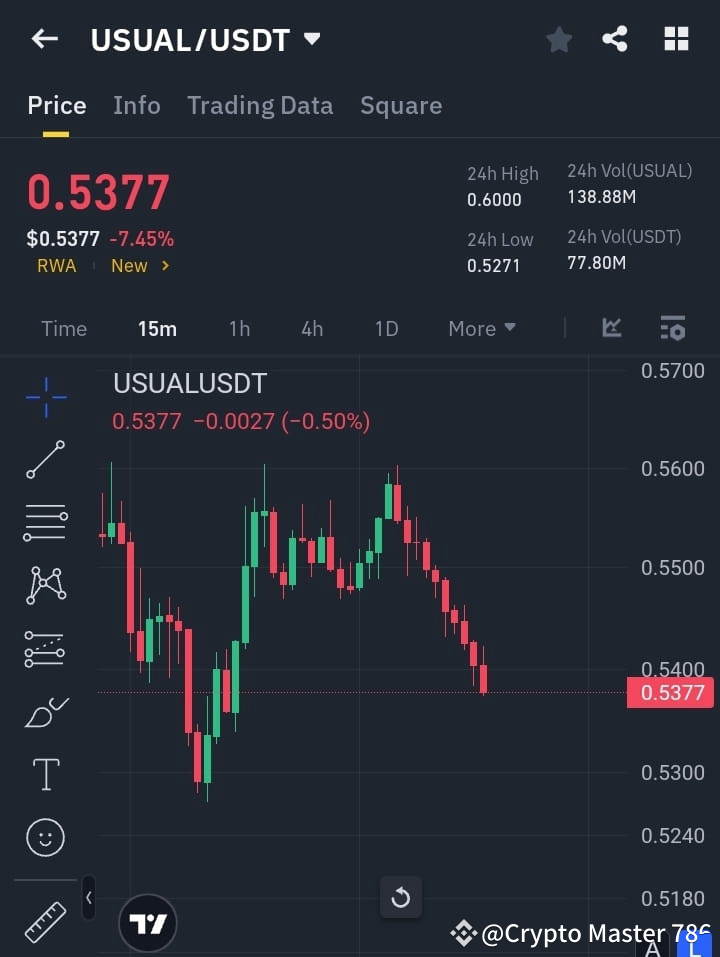The width and height of the screenshot is (720, 957).
Task: Open the chart indicators icon above the chart
Action: [x=611, y=328]
